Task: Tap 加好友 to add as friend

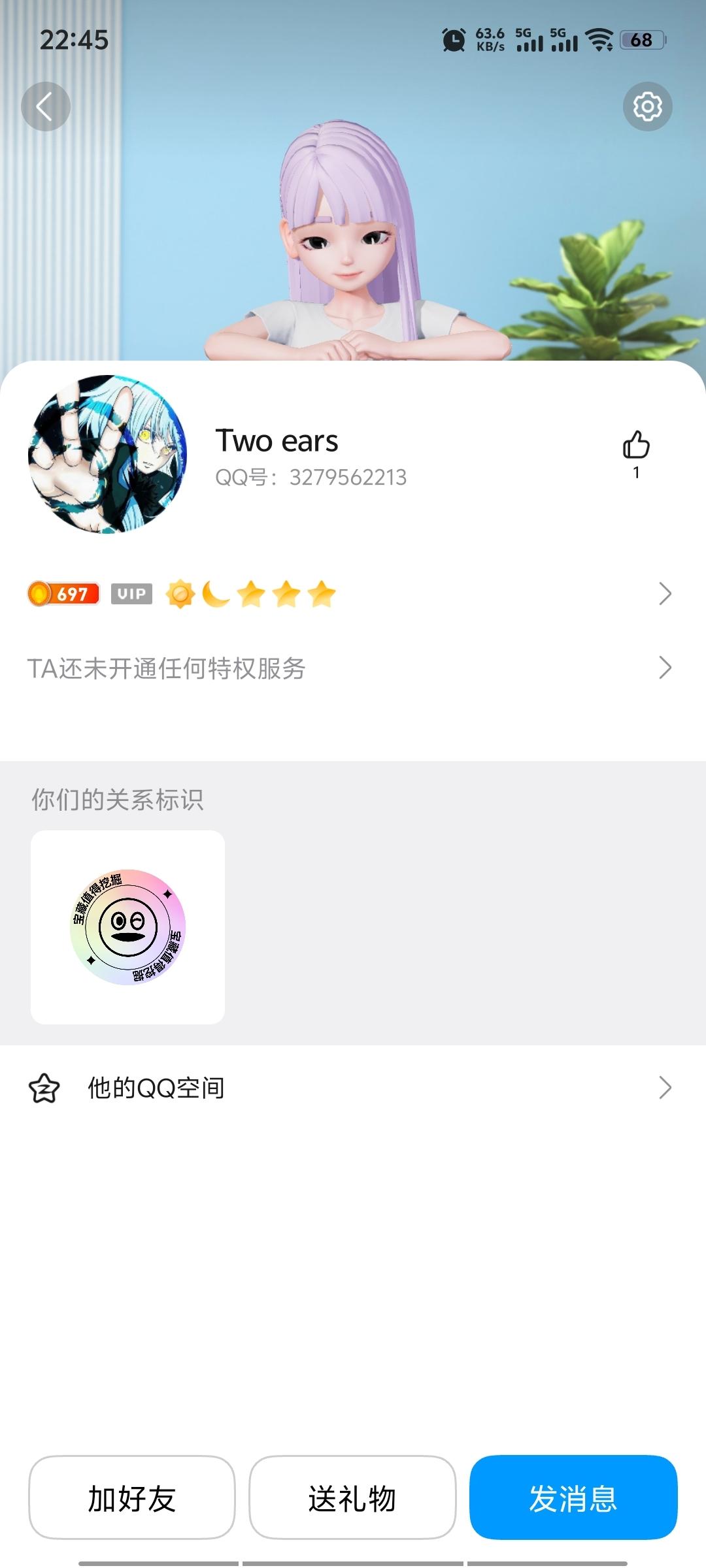Action: pyautogui.click(x=131, y=1497)
